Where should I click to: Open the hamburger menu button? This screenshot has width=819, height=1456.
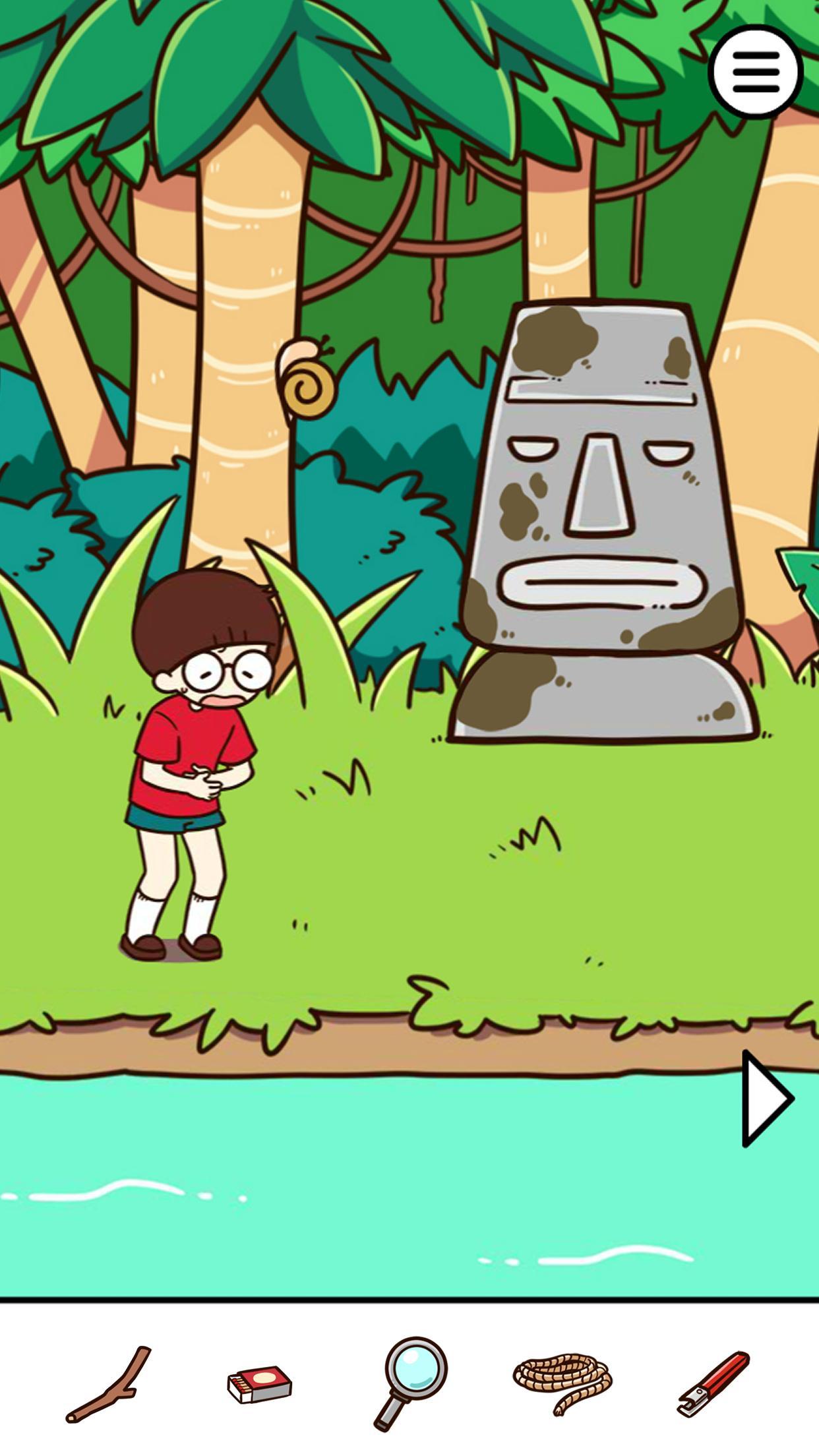click(756, 71)
